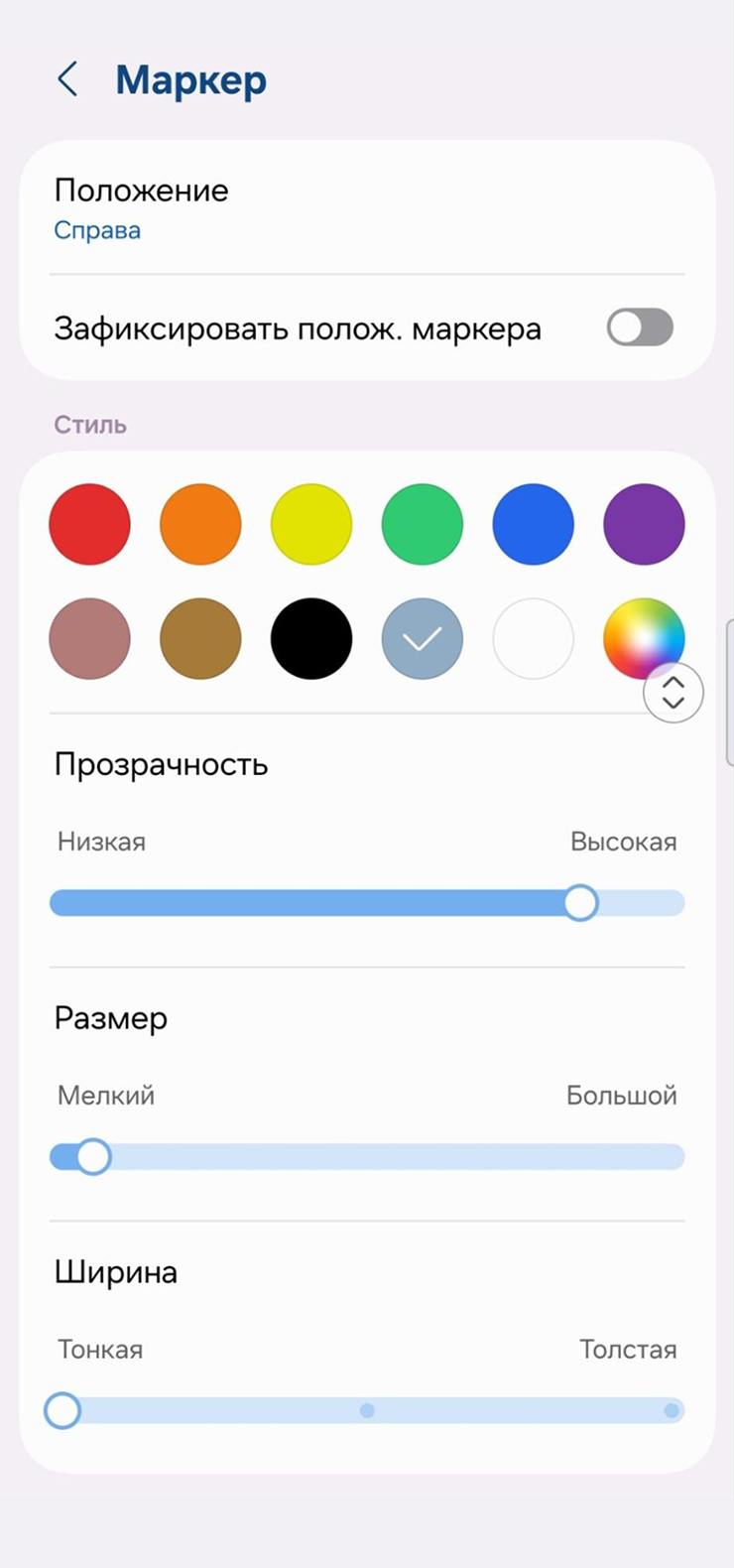Open the Положение setting

tap(367, 208)
